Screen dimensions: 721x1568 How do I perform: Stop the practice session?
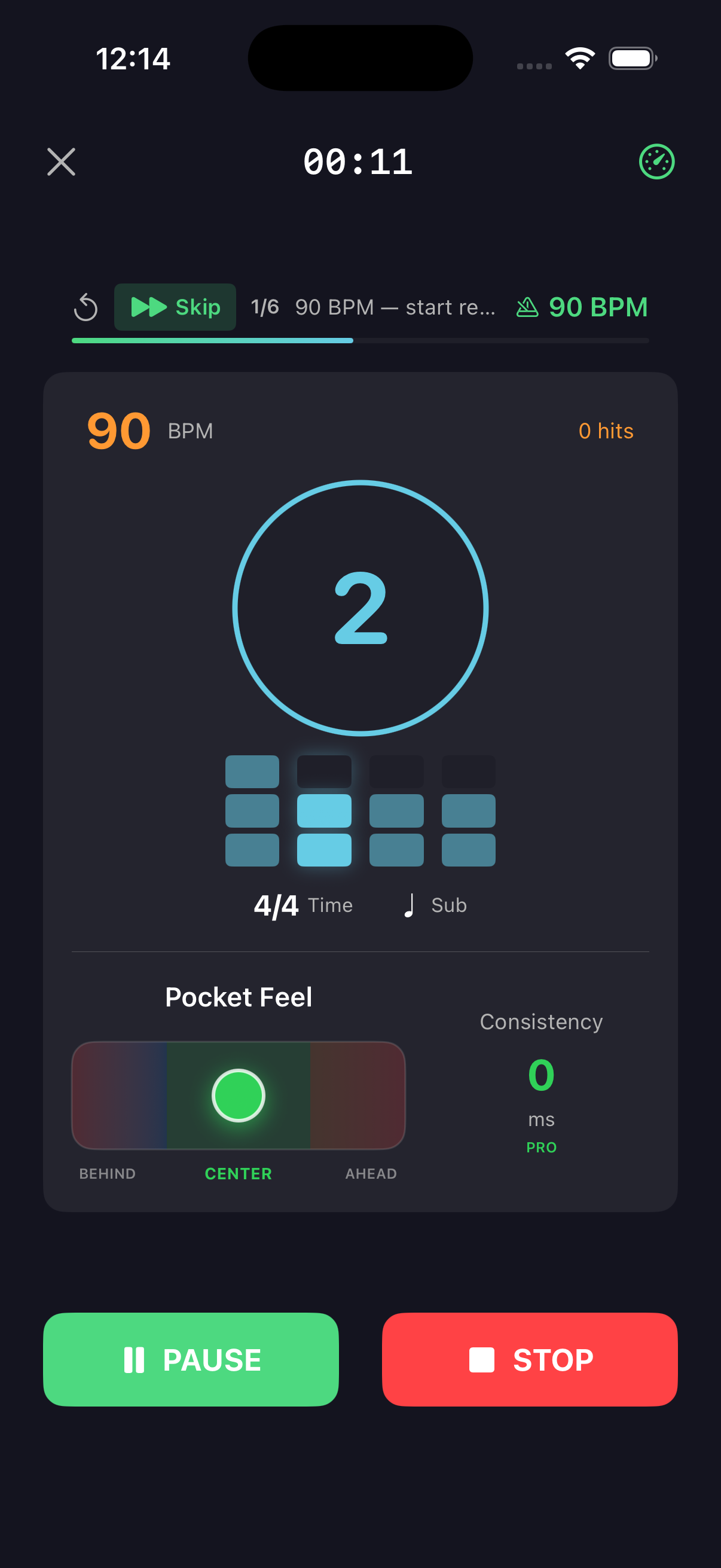coord(529,1359)
